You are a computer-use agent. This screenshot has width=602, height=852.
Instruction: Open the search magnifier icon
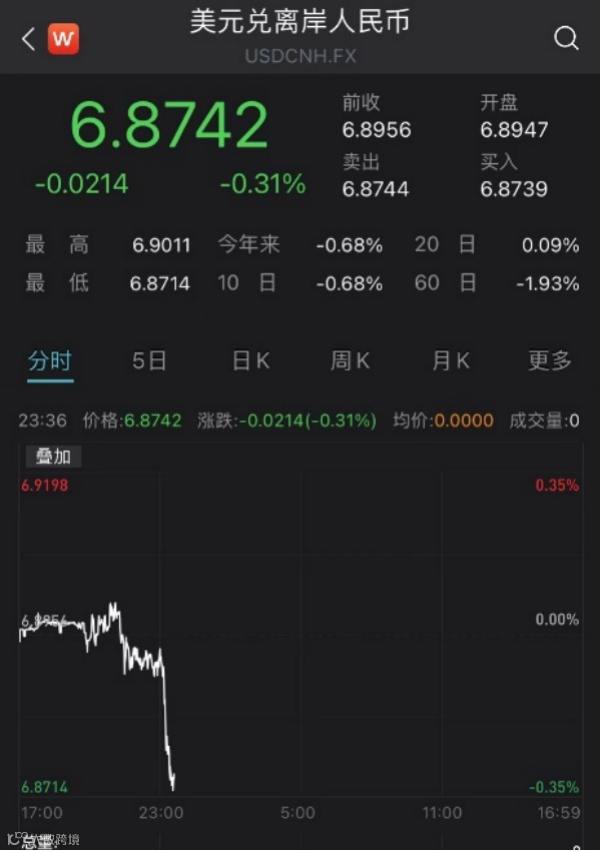click(566, 39)
